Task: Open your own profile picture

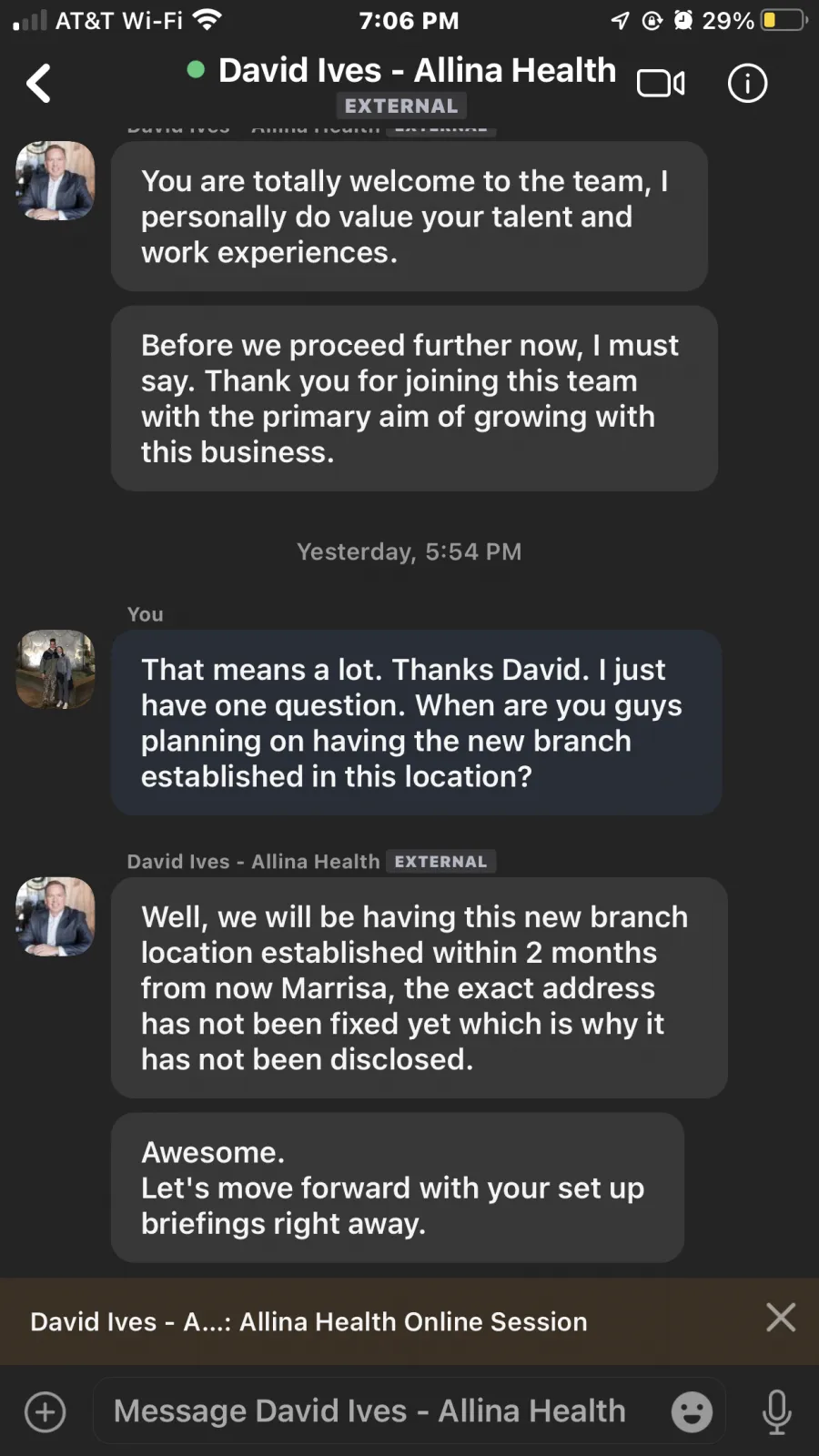Action: 56,669
